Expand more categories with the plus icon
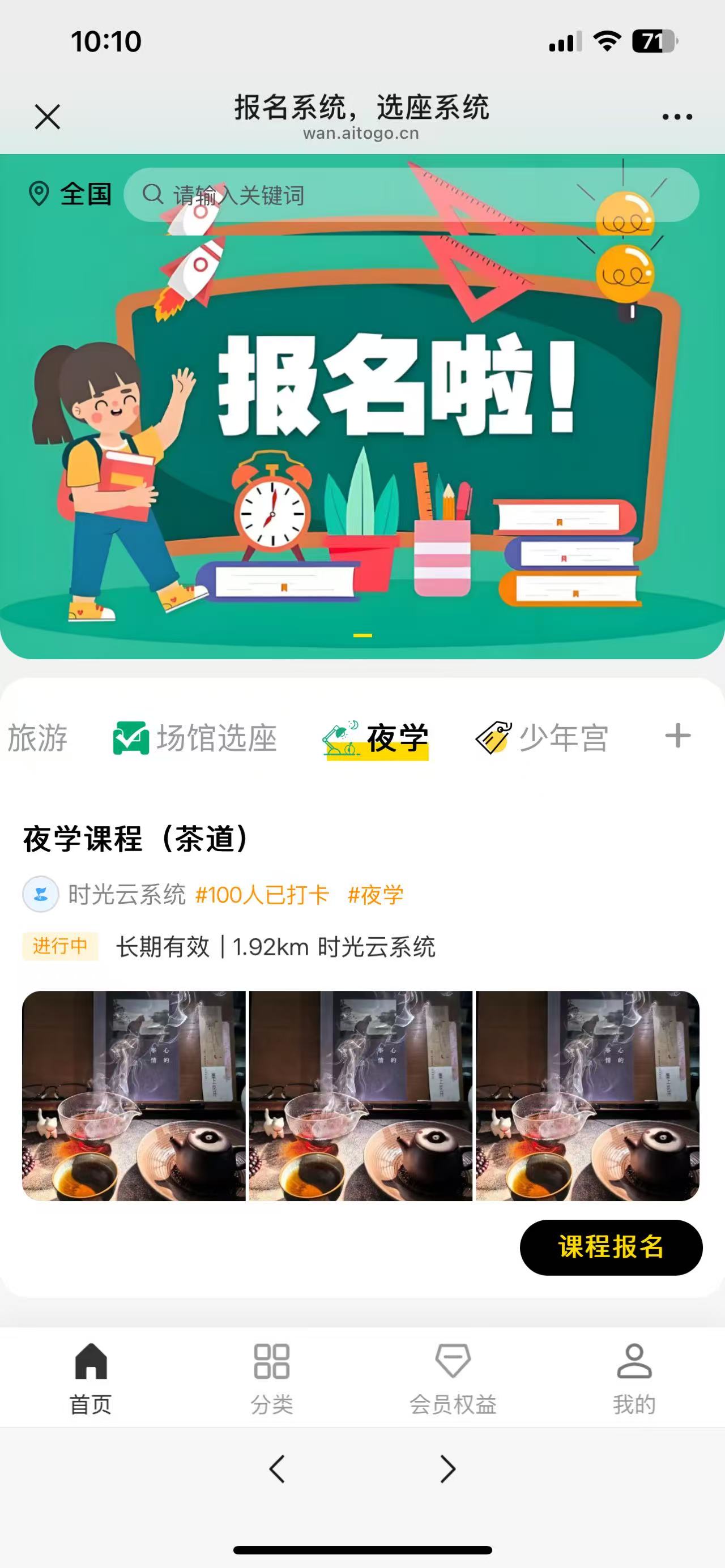The image size is (725, 1568). click(x=677, y=736)
